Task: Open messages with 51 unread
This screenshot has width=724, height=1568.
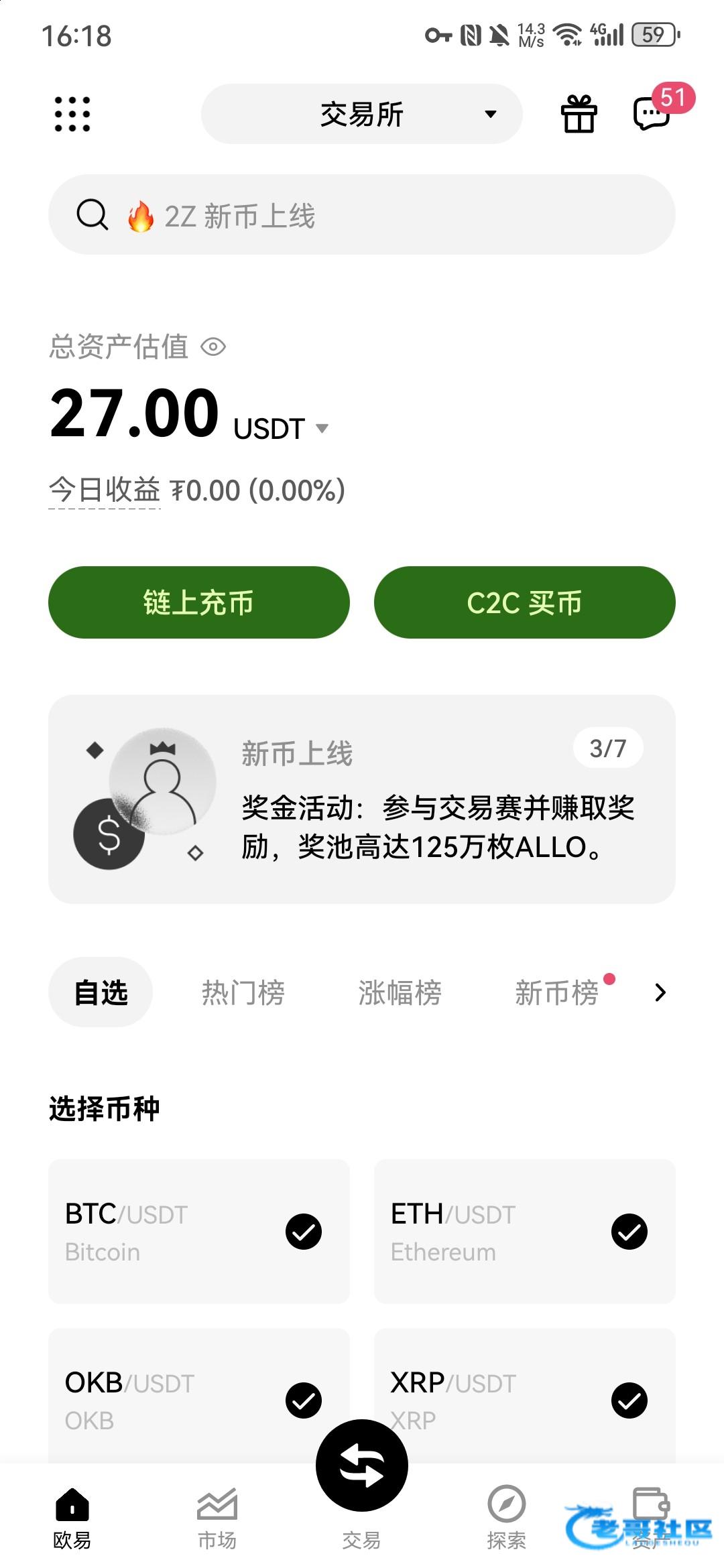Action: [652, 114]
